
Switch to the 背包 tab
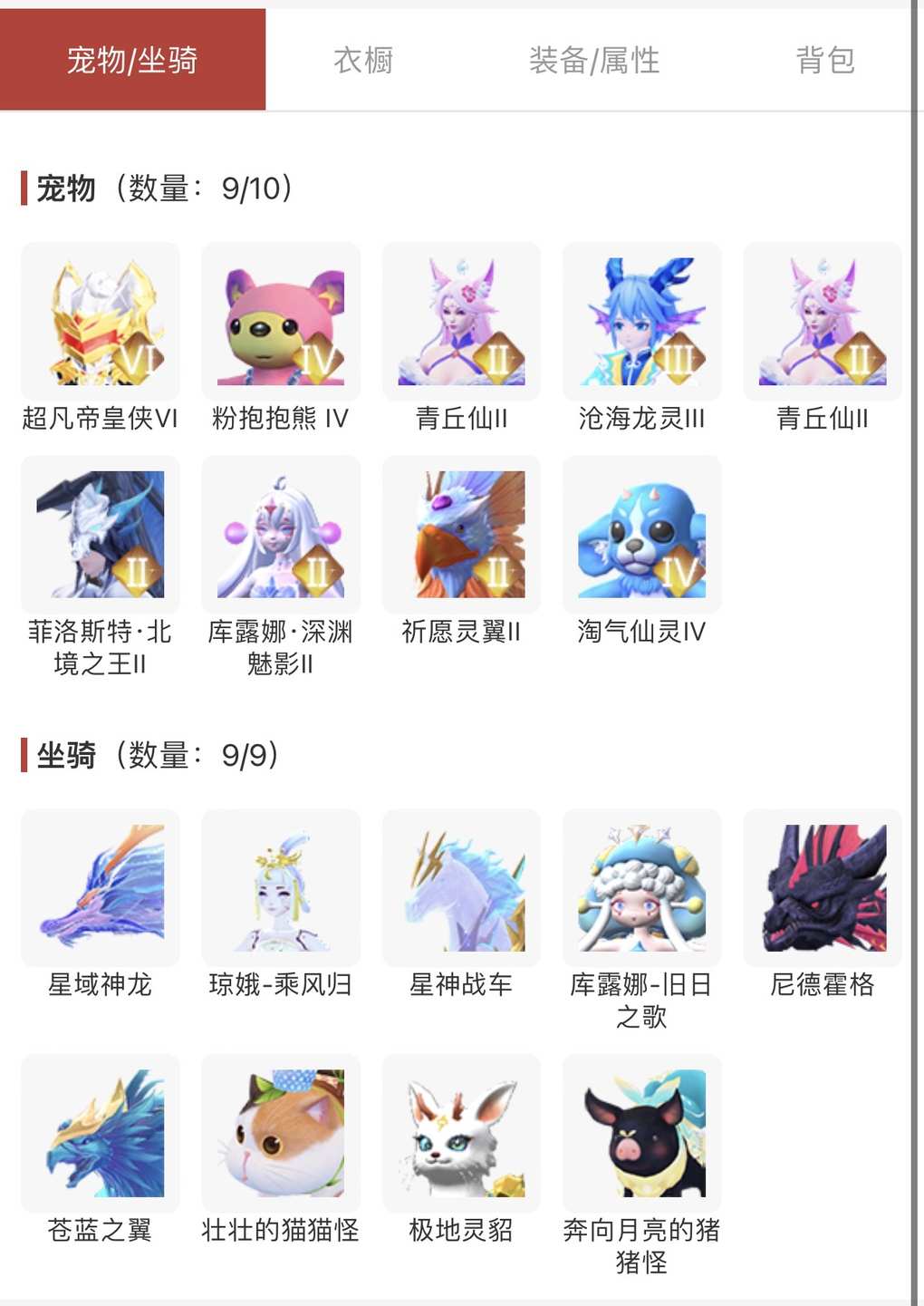pyautogui.click(x=825, y=61)
